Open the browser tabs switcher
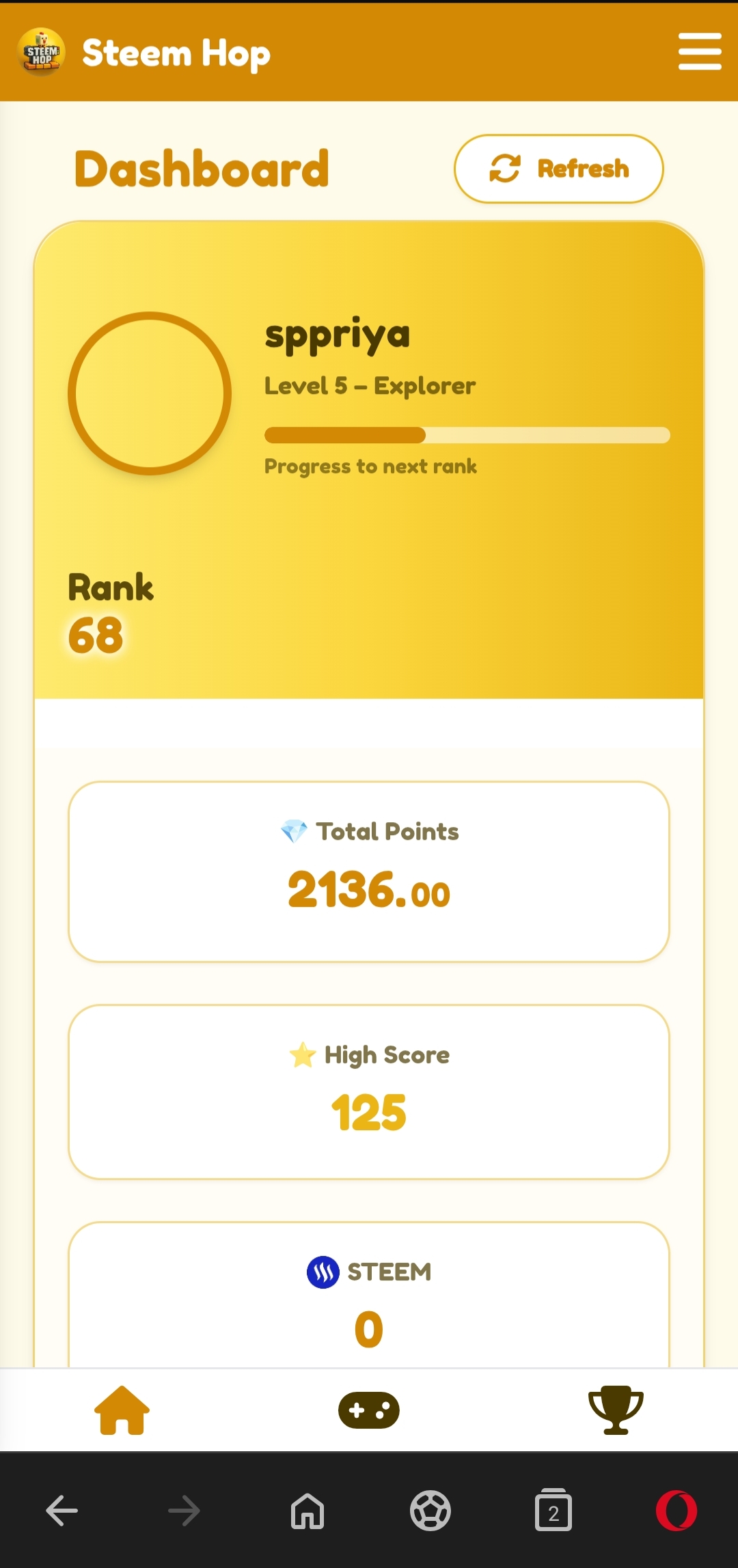The image size is (738, 1568). [x=553, y=1511]
